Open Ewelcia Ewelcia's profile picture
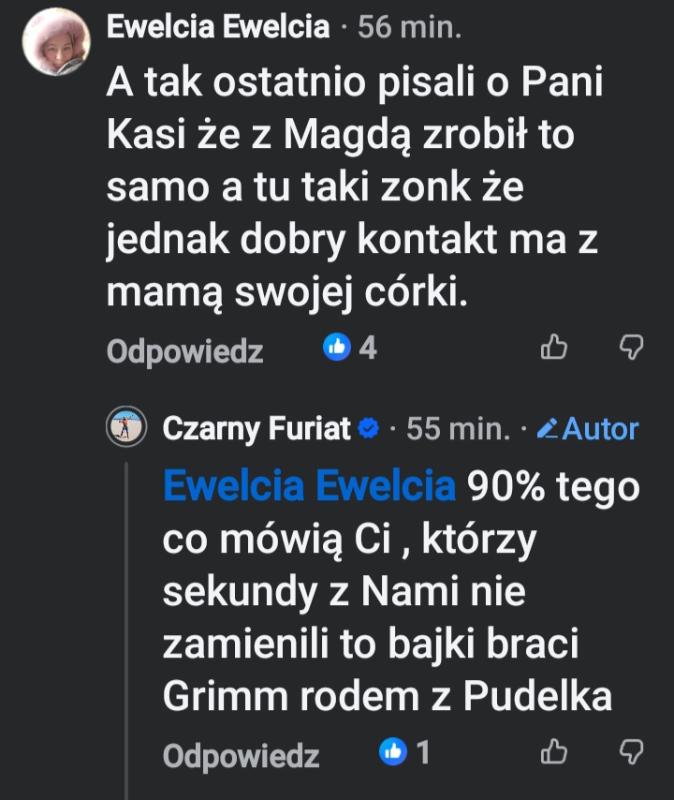This screenshot has height=800, width=674. (x=57, y=41)
